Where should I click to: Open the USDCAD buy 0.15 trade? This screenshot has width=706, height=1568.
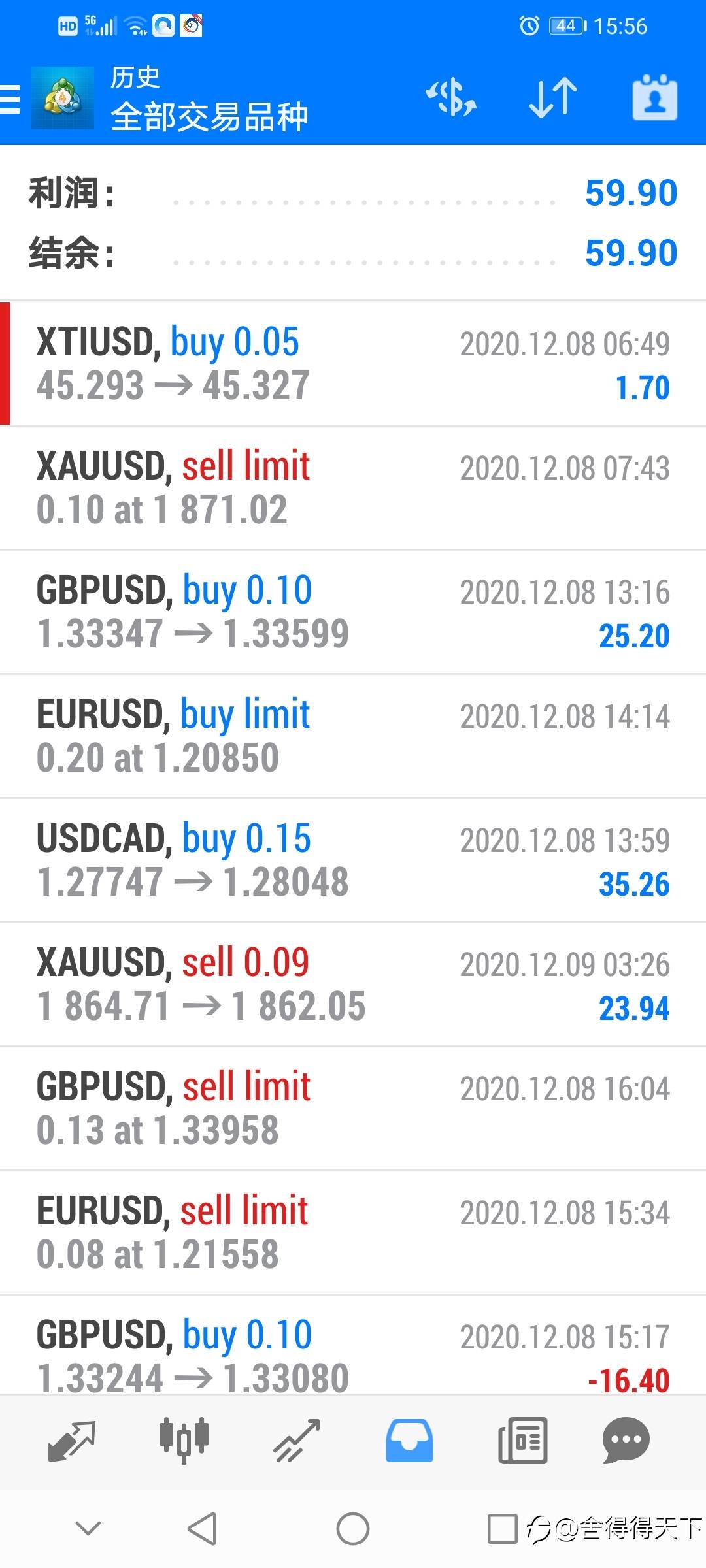coord(353,860)
